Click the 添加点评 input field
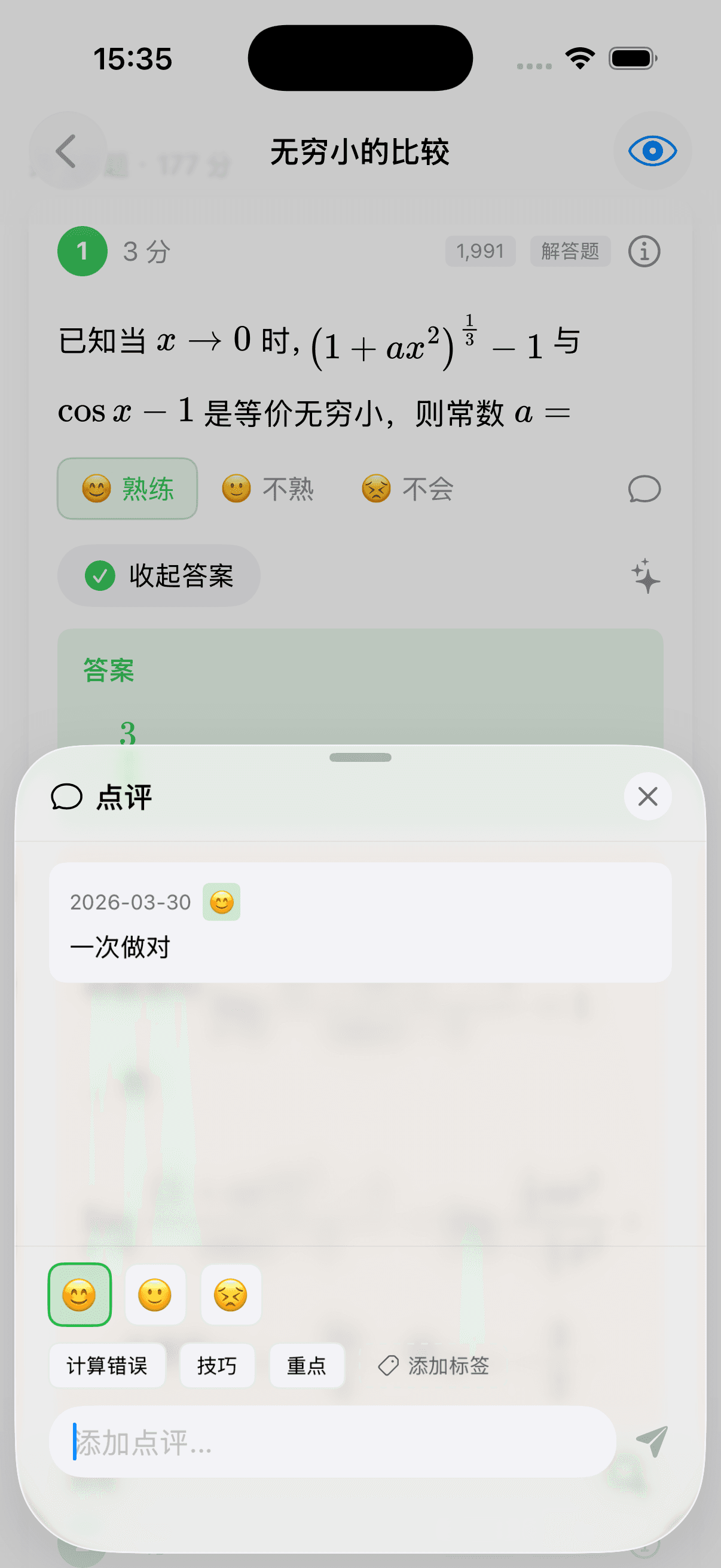 pos(335,1442)
